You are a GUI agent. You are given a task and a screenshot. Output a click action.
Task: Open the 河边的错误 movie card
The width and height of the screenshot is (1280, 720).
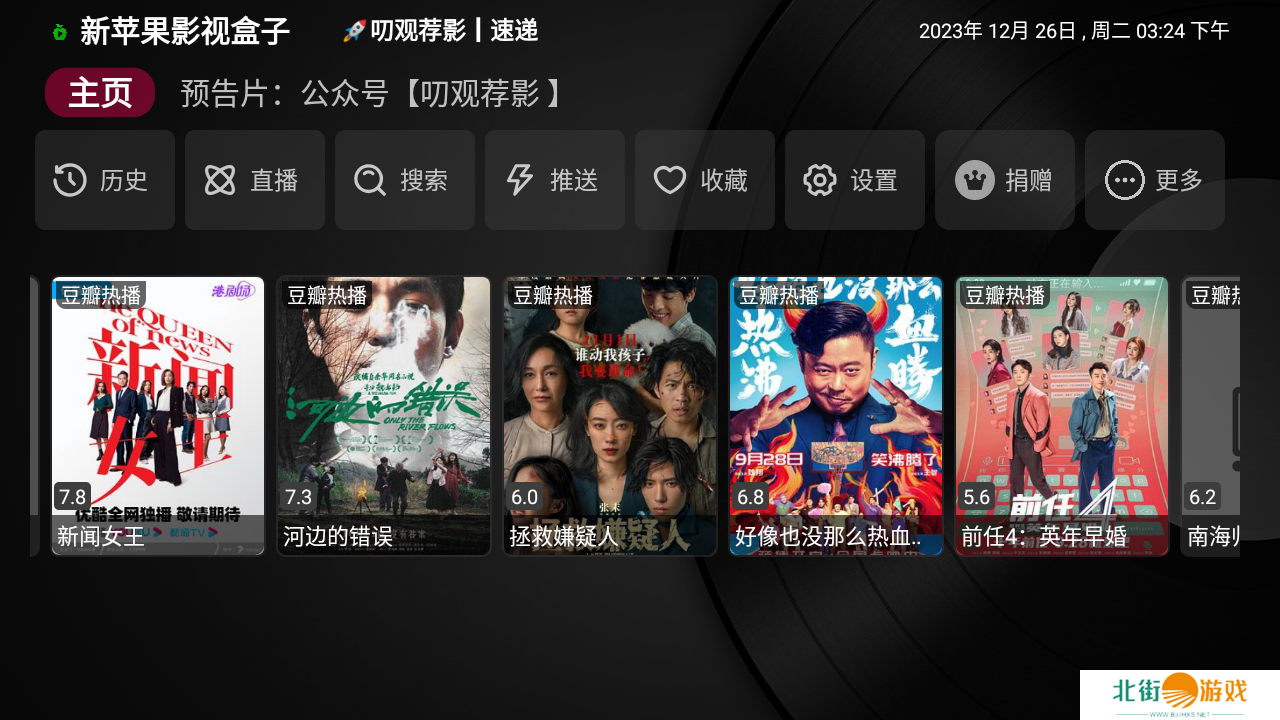coord(384,415)
